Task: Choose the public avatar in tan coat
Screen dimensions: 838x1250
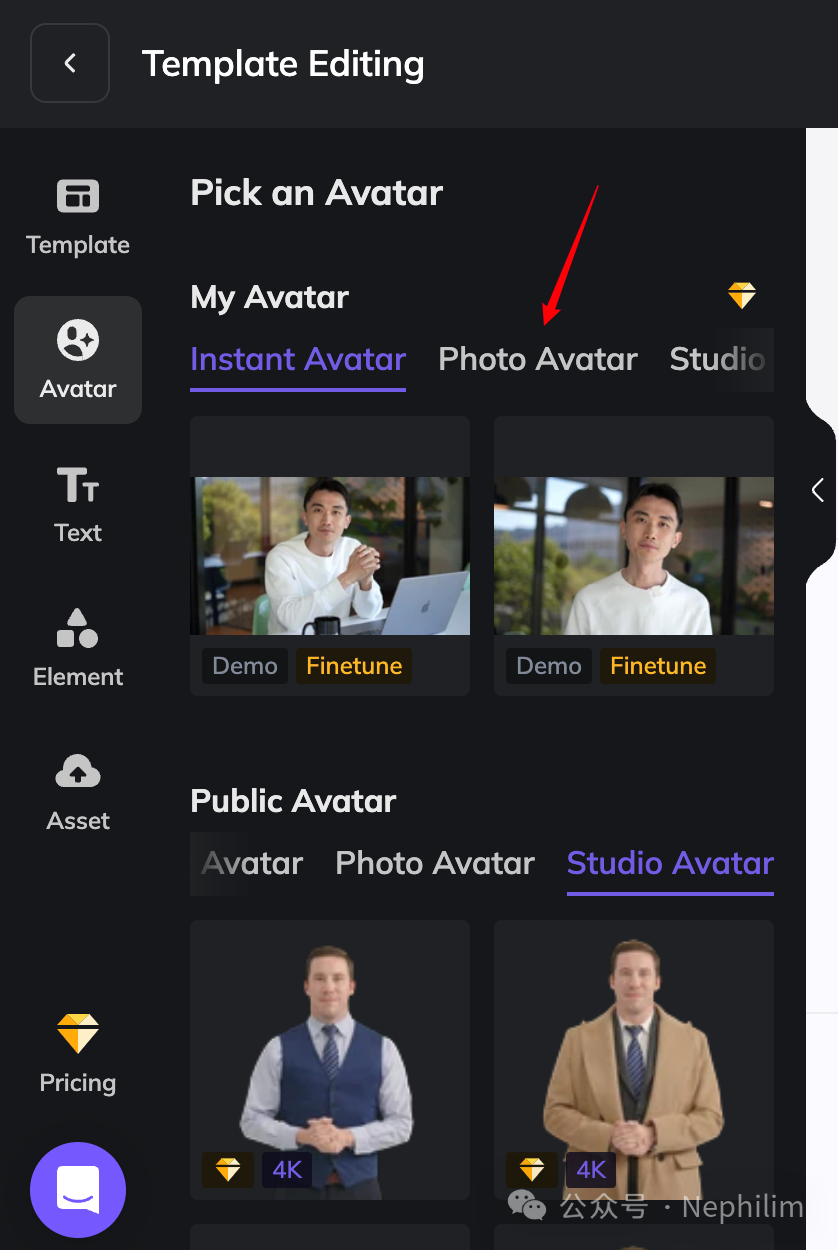Action: coord(634,1060)
